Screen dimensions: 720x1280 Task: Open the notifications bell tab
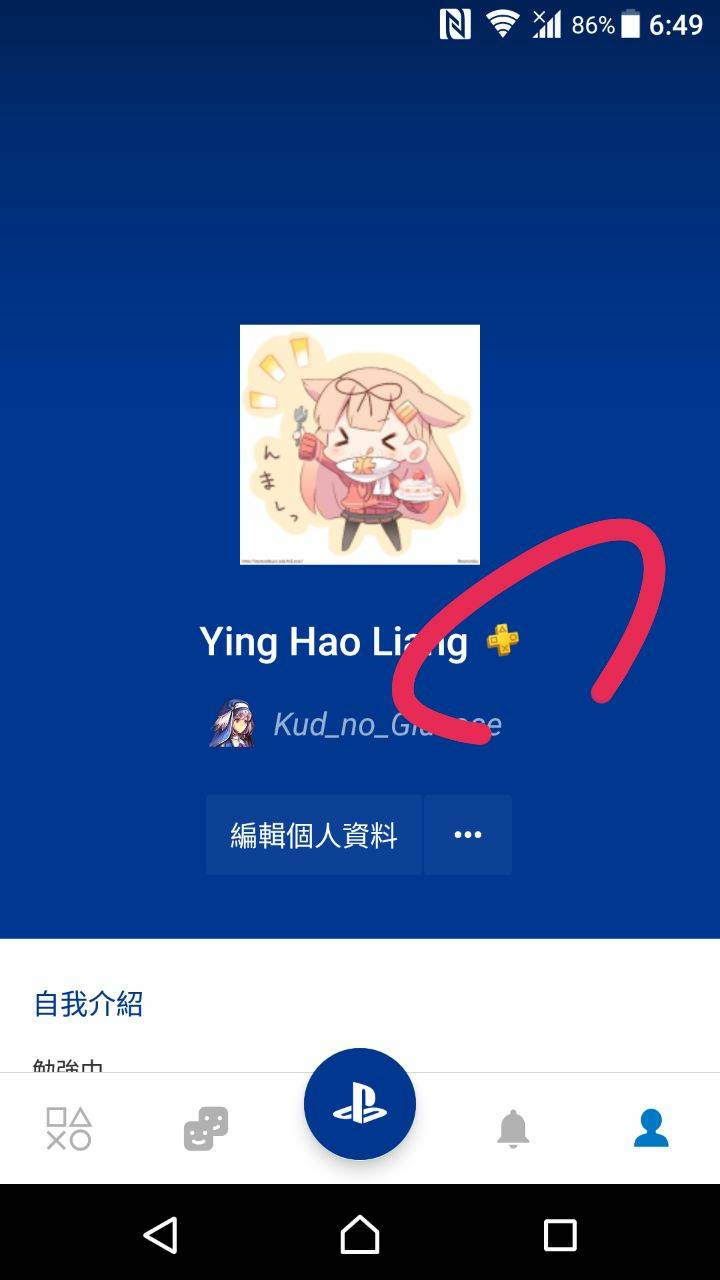point(513,1128)
